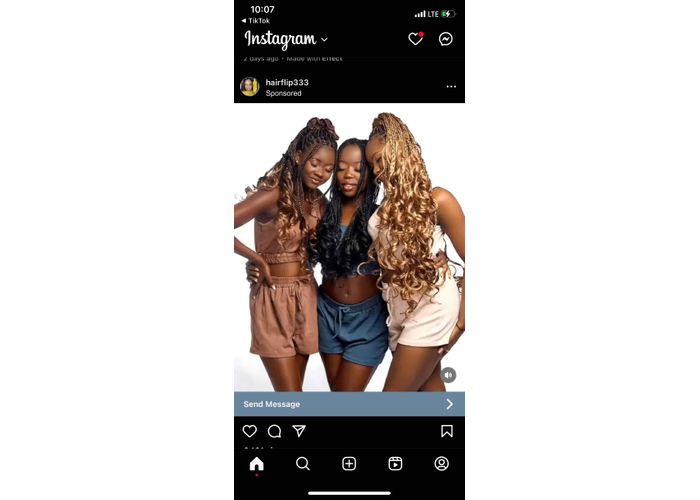Like the hairflip333 post
The width and height of the screenshot is (700, 500).
click(250, 431)
